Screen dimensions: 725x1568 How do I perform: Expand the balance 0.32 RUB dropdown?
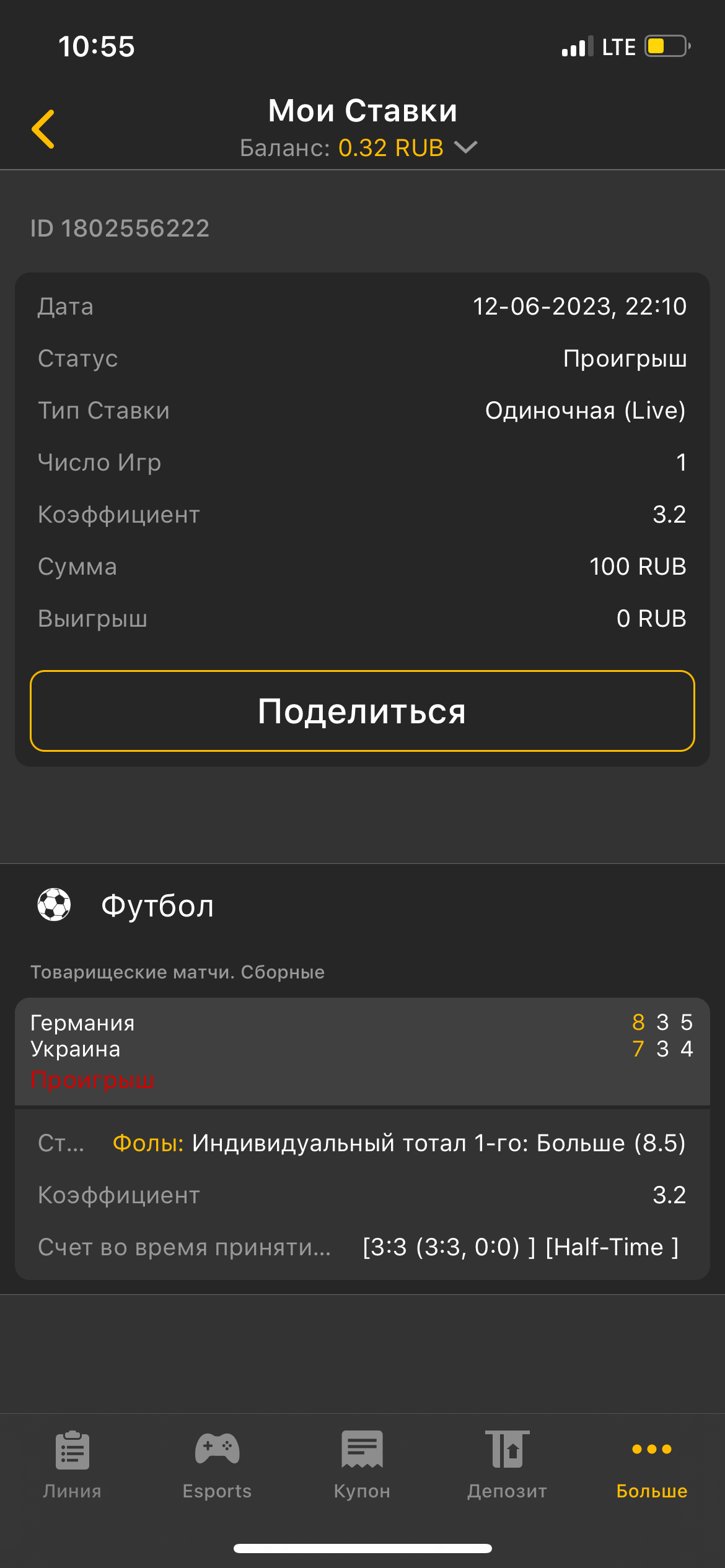465,147
